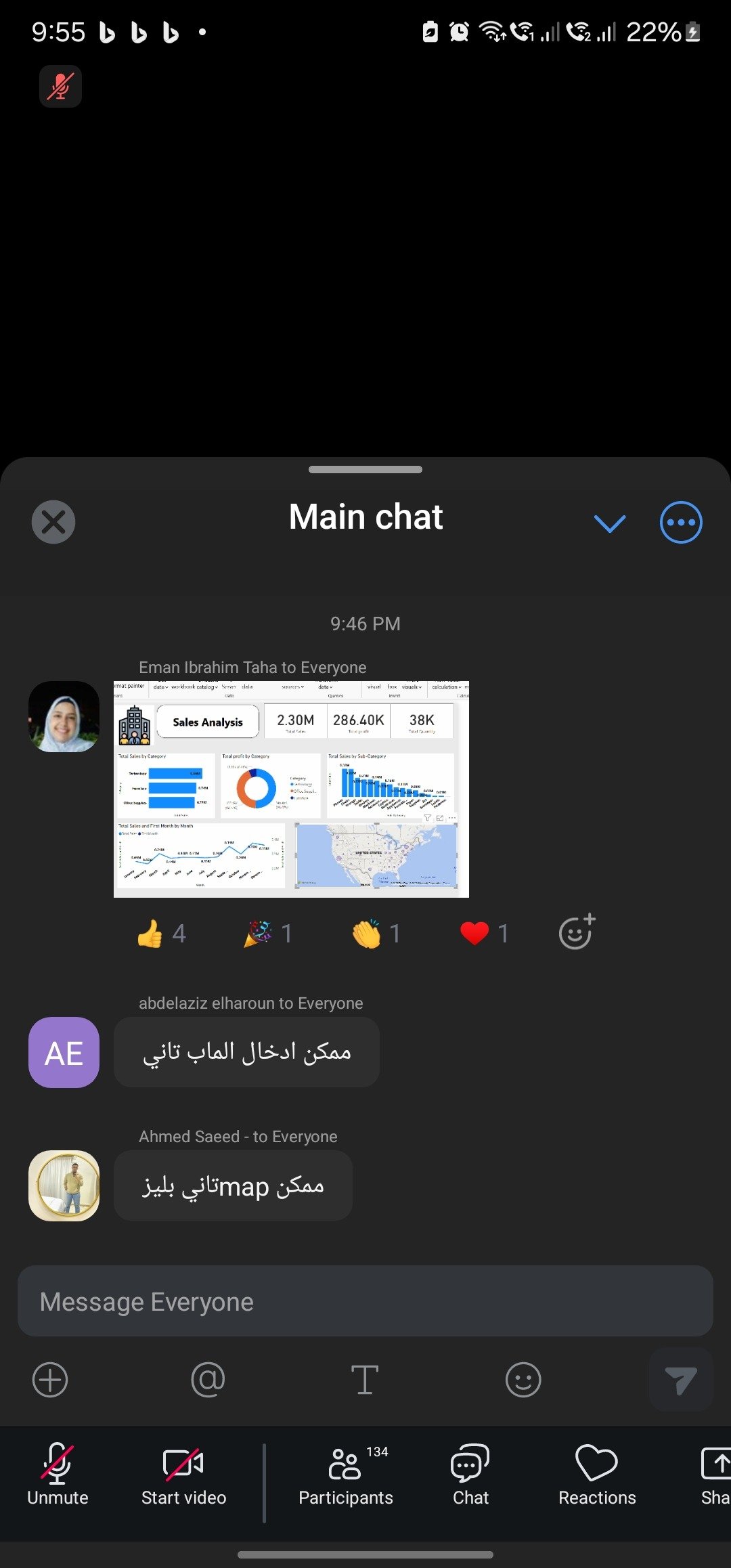Viewport: 731px width, 1568px height.
Task: Focus the Message Everyone field
Action: tap(365, 1301)
